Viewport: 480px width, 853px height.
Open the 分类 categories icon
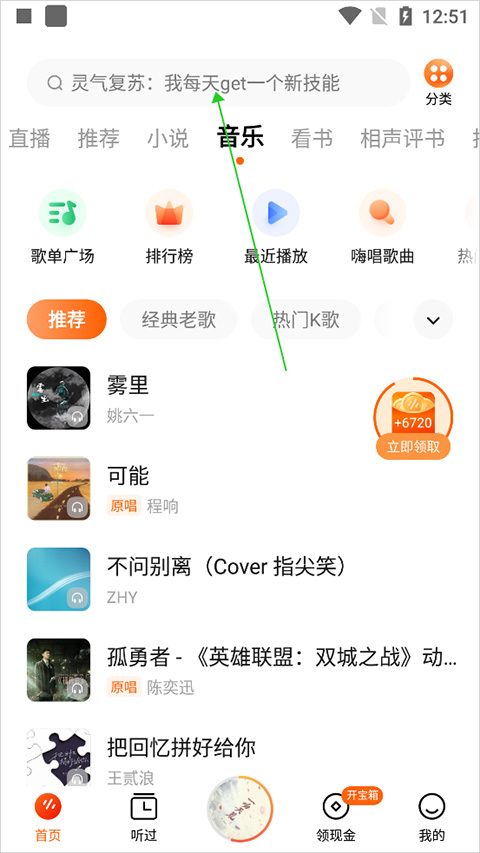tap(439, 83)
